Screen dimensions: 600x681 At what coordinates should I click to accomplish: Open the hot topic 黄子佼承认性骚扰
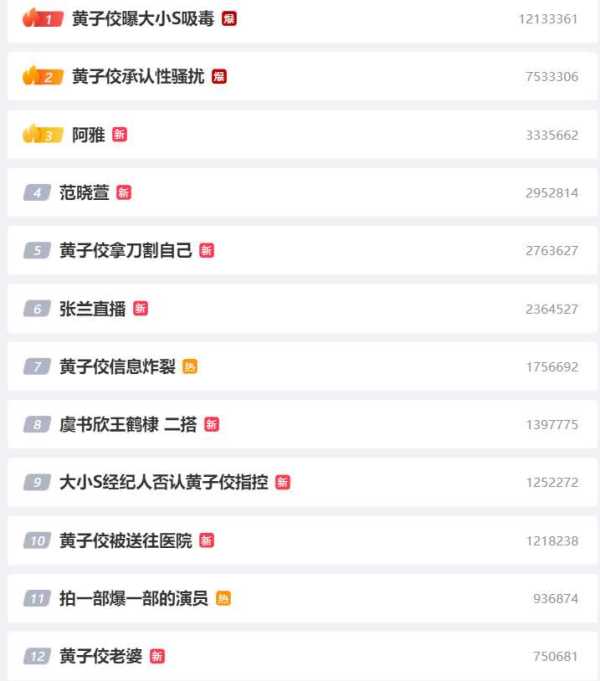[x=138, y=77]
